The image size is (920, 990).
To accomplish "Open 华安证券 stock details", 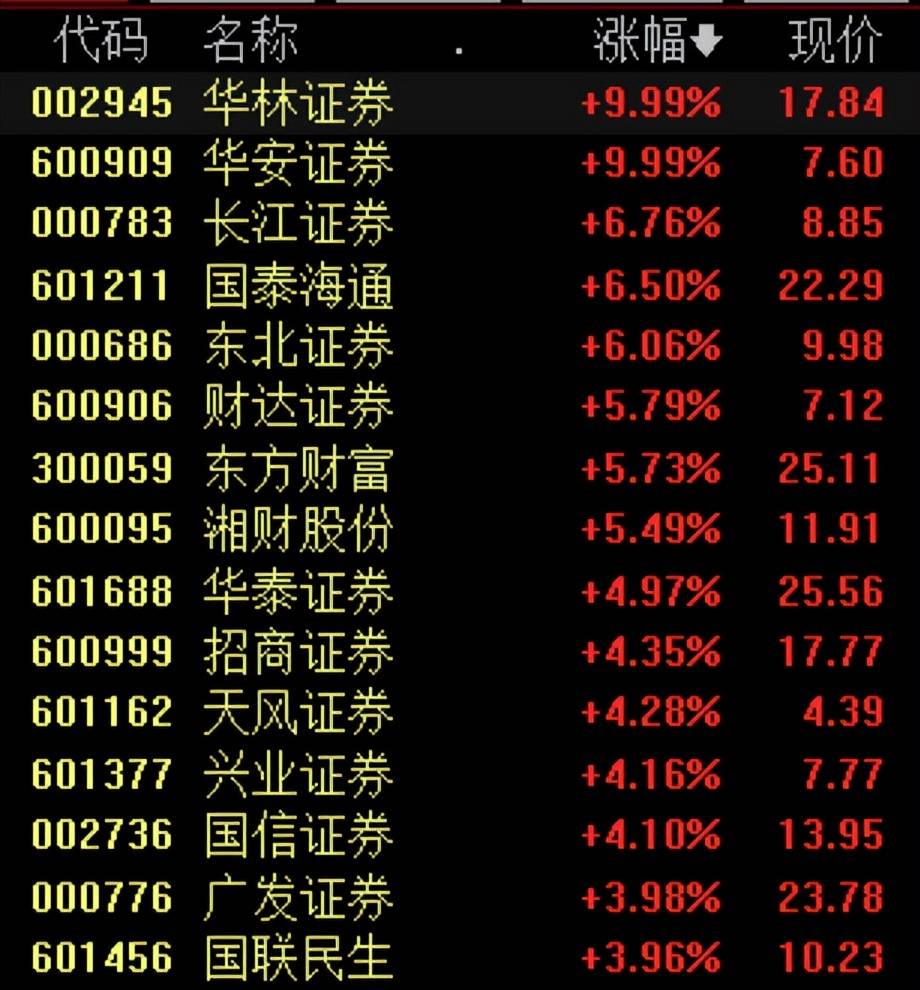I will tap(298, 163).
